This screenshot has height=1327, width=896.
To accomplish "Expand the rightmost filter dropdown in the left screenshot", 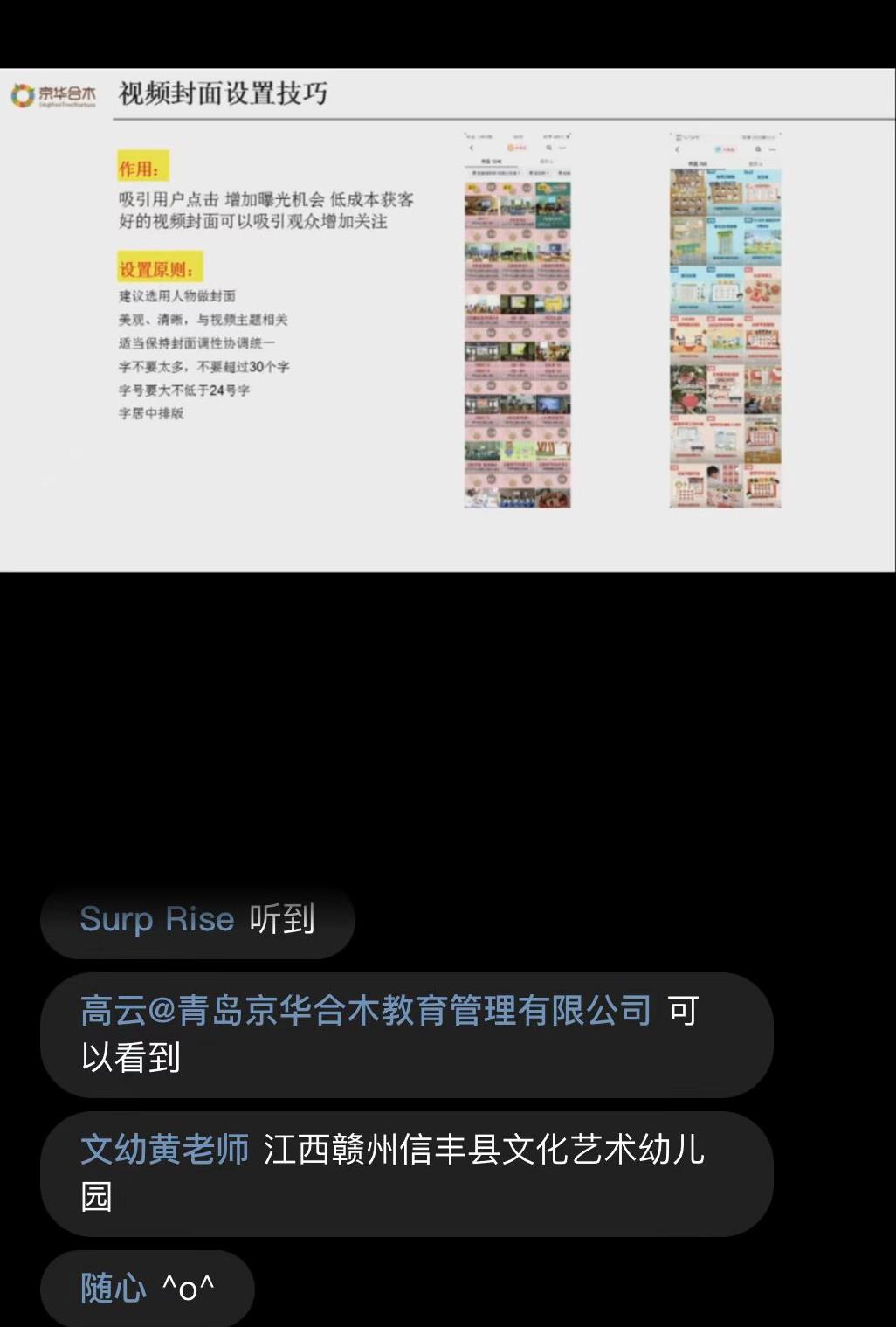I will click(x=564, y=173).
